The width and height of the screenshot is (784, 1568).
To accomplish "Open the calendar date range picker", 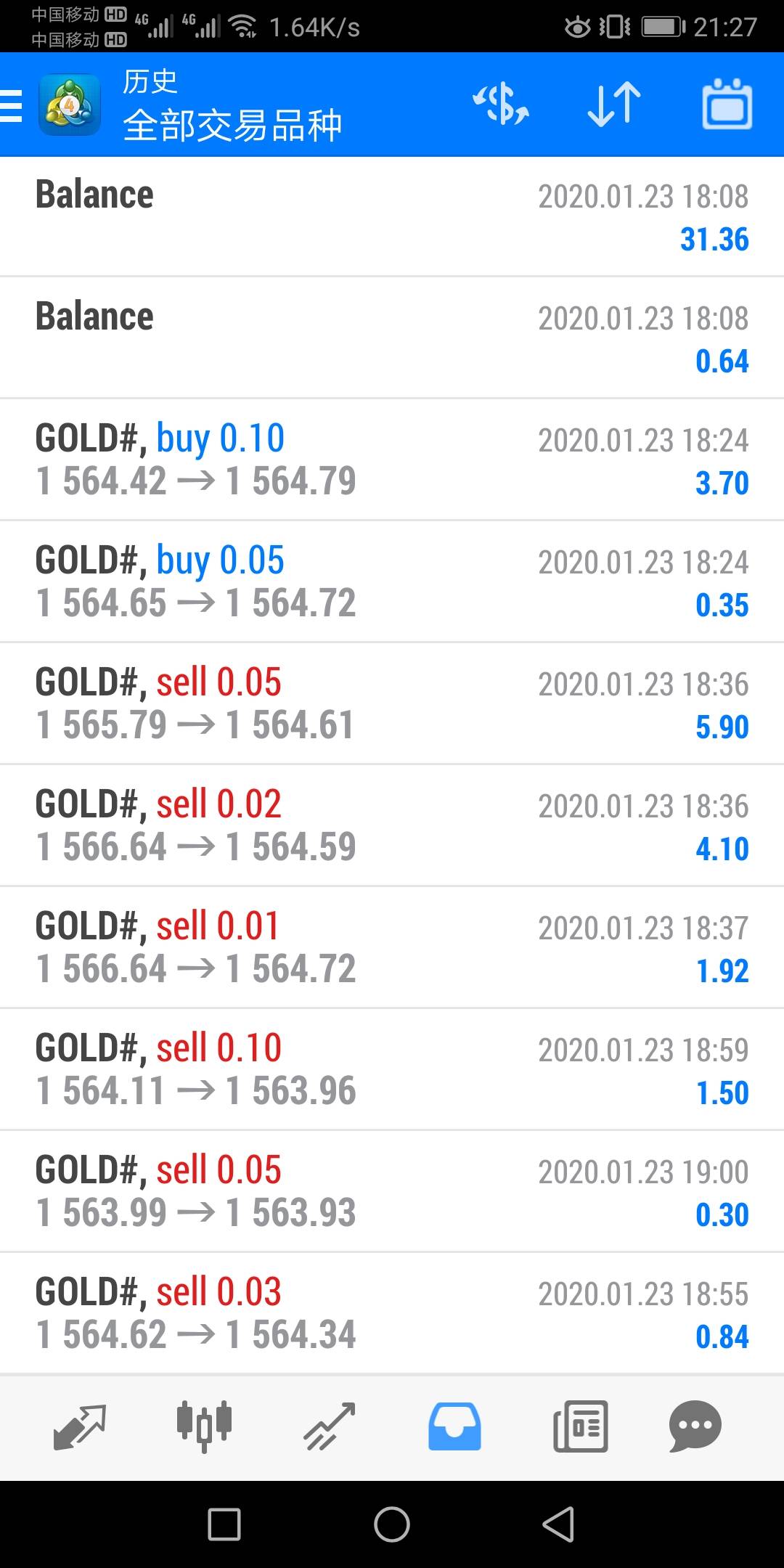I will [x=727, y=105].
